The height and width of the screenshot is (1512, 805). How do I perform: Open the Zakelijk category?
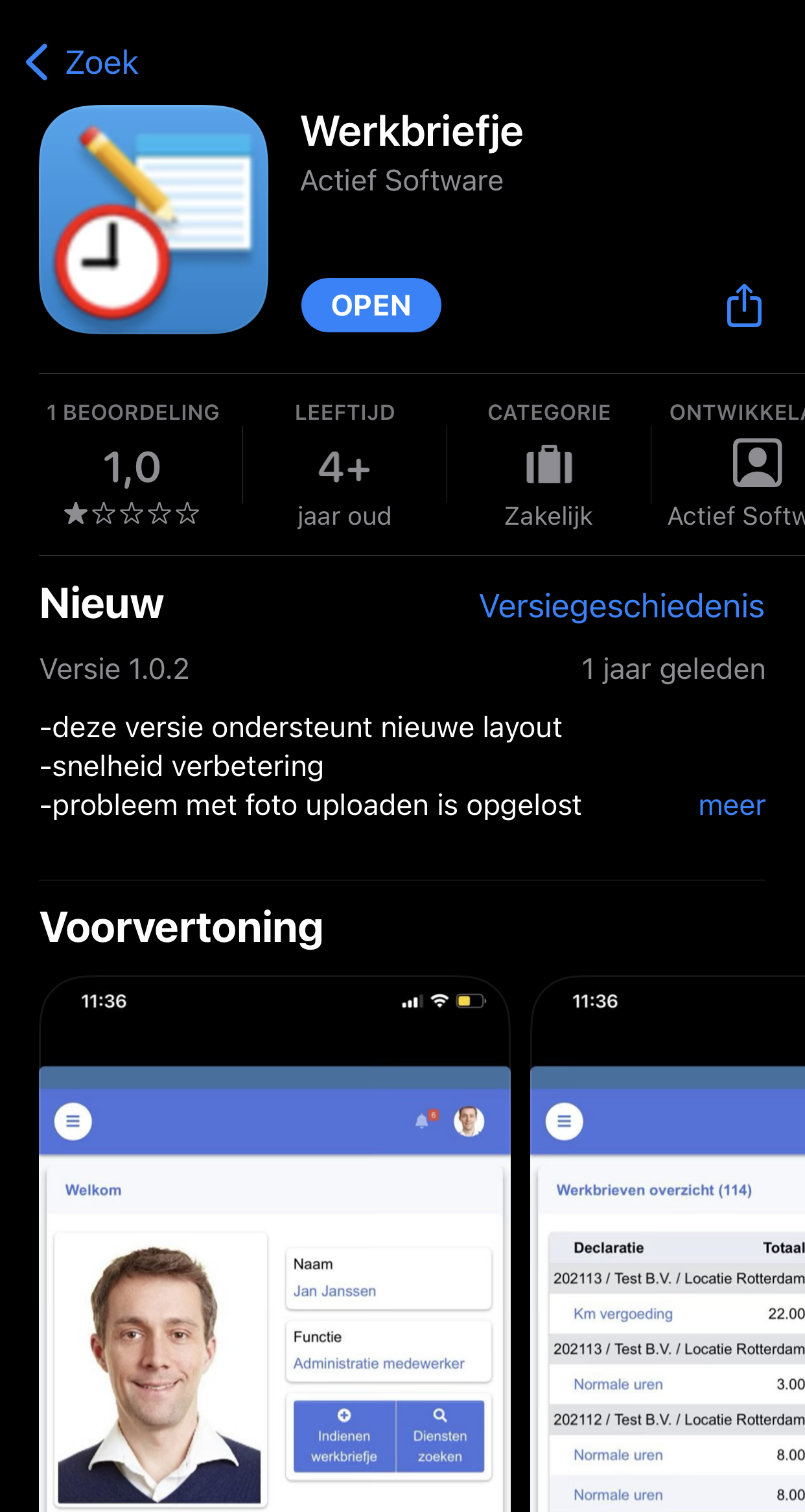click(x=548, y=466)
